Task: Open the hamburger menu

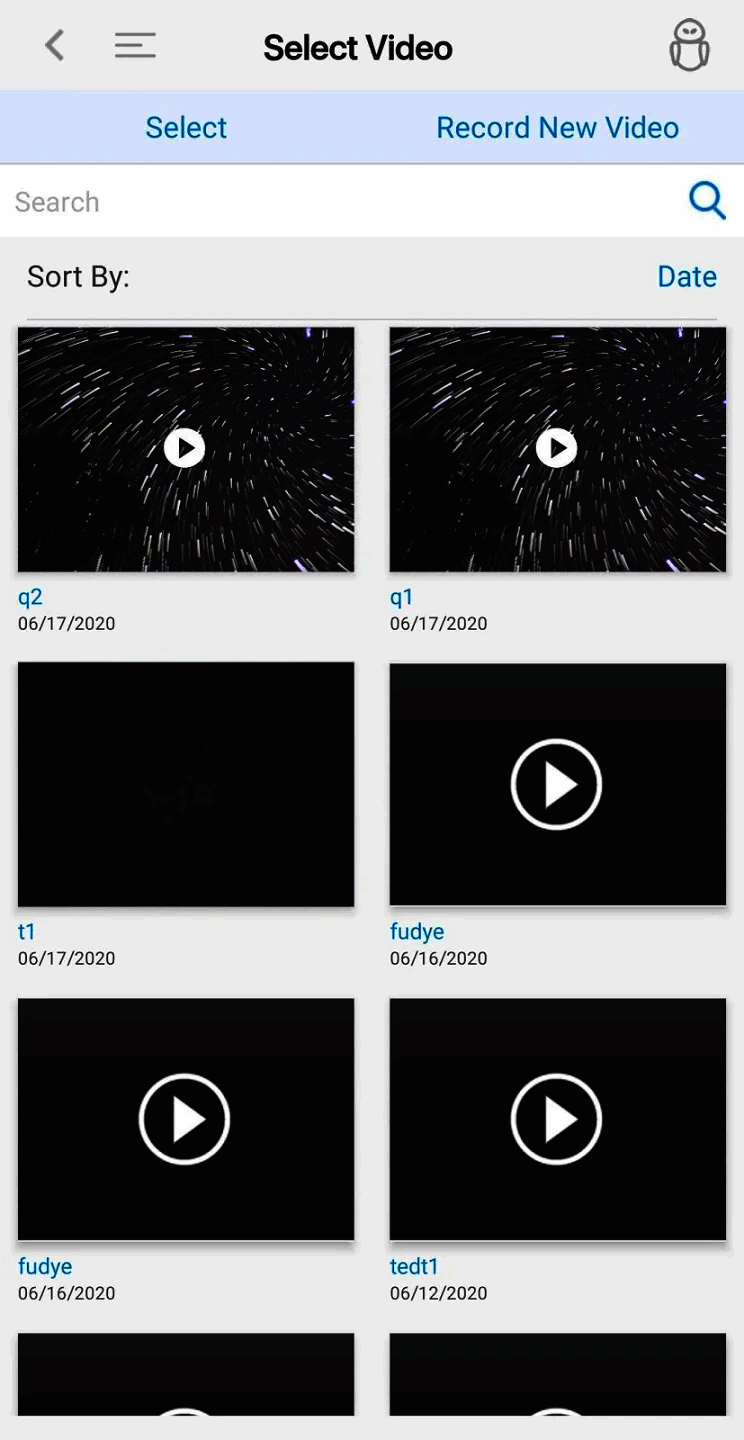Action: 135,46
